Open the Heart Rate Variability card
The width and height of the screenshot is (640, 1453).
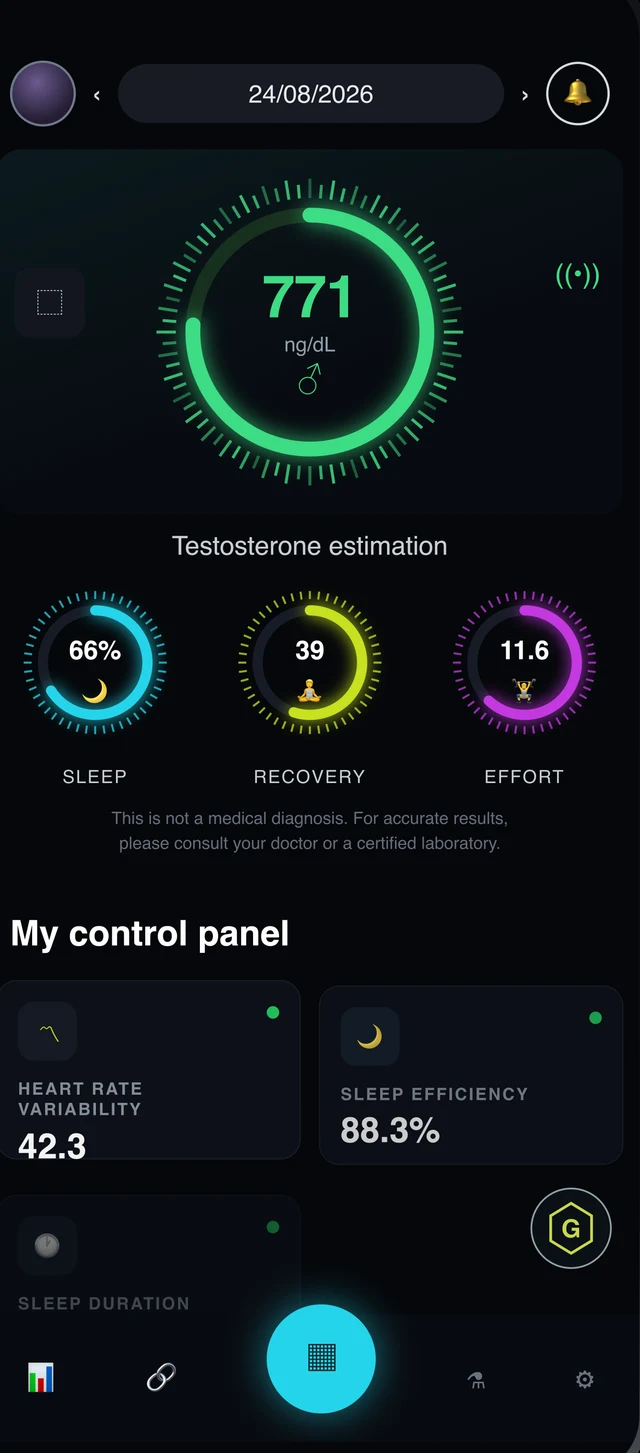[150, 1070]
